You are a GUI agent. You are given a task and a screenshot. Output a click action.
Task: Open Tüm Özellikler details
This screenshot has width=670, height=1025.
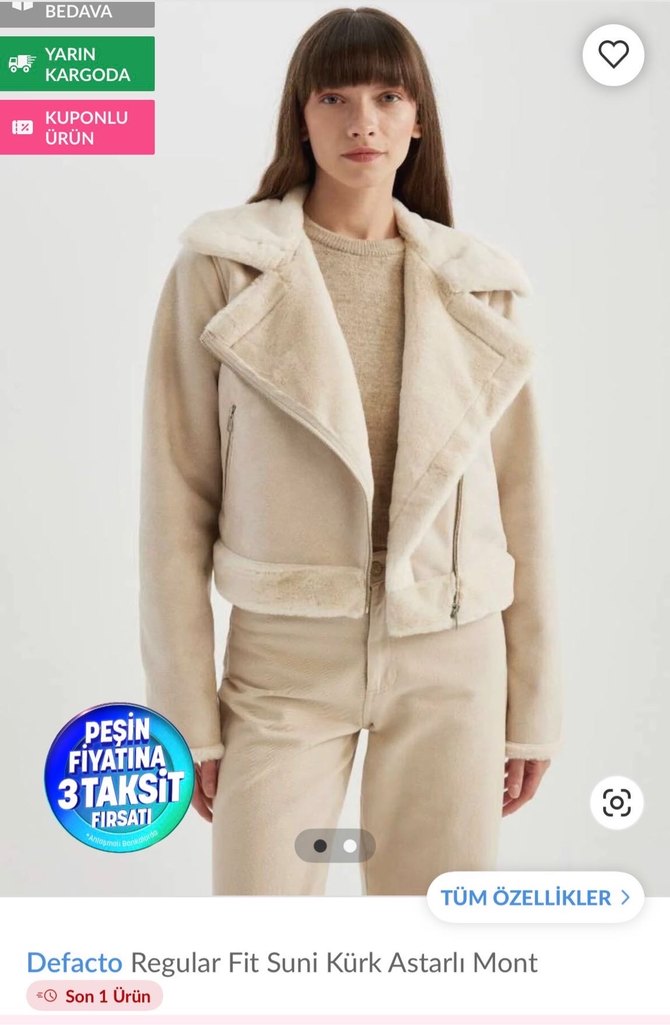pyautogui.click(x=535, y=897)
